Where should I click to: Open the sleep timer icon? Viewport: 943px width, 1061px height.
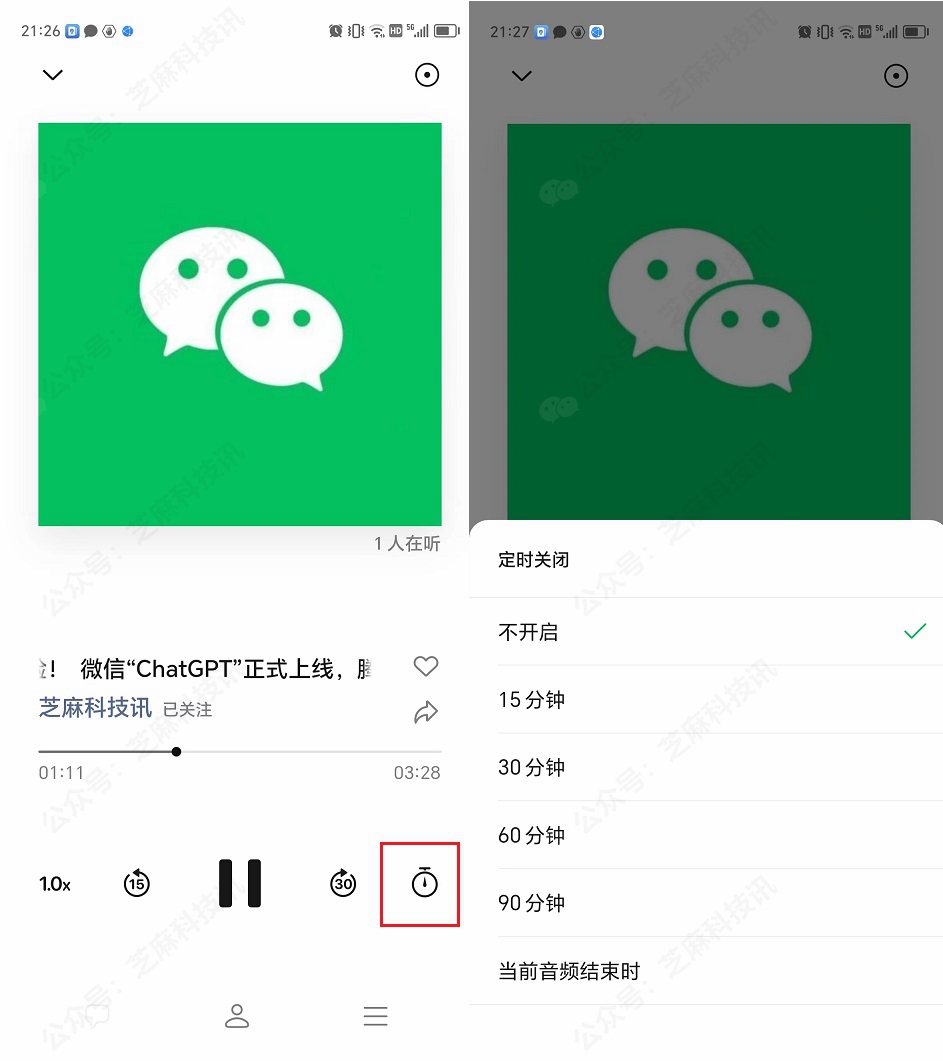point(424,883)
